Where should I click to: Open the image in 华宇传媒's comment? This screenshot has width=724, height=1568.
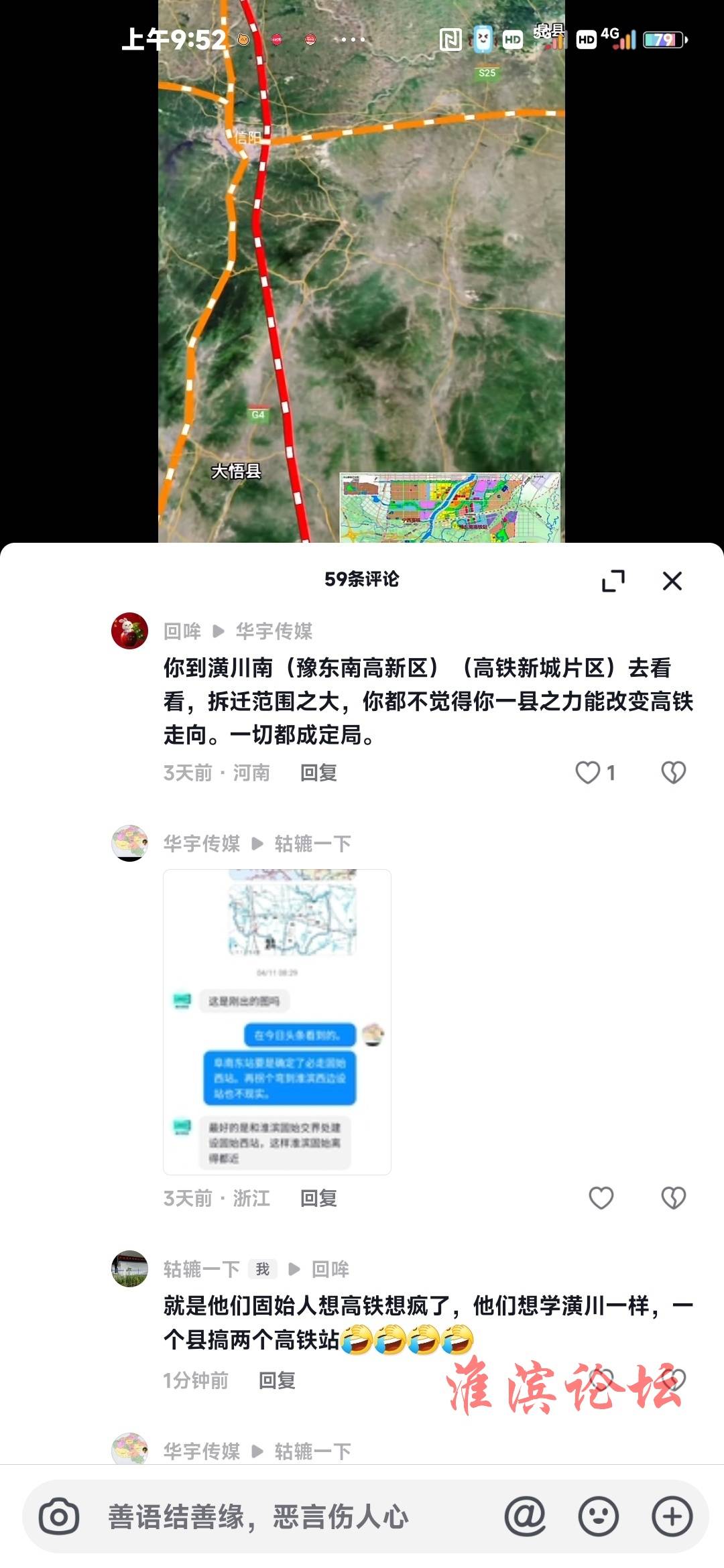coord(277,1021)
